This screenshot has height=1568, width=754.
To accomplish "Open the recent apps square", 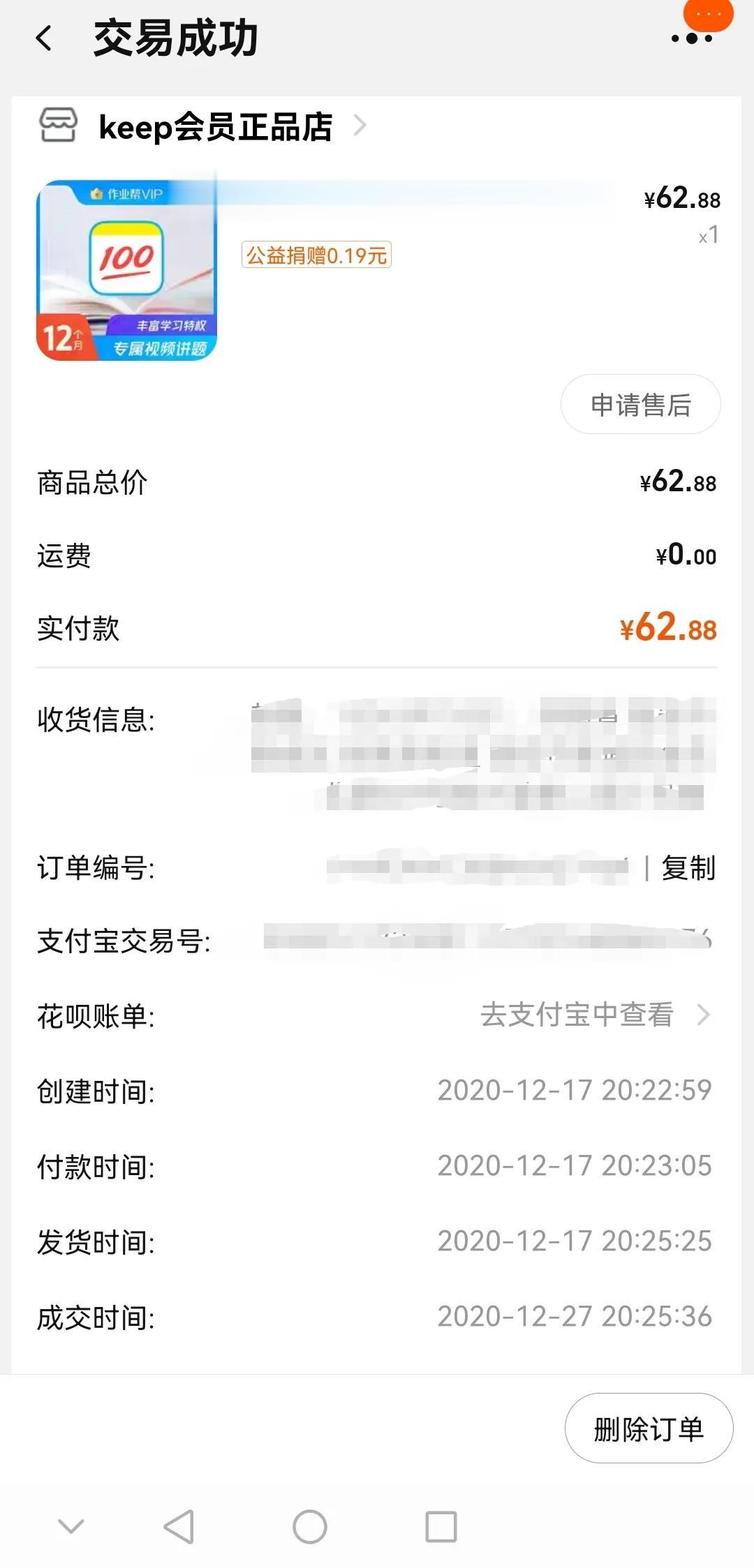I will pyautogui.click(x=441, y=1527).
